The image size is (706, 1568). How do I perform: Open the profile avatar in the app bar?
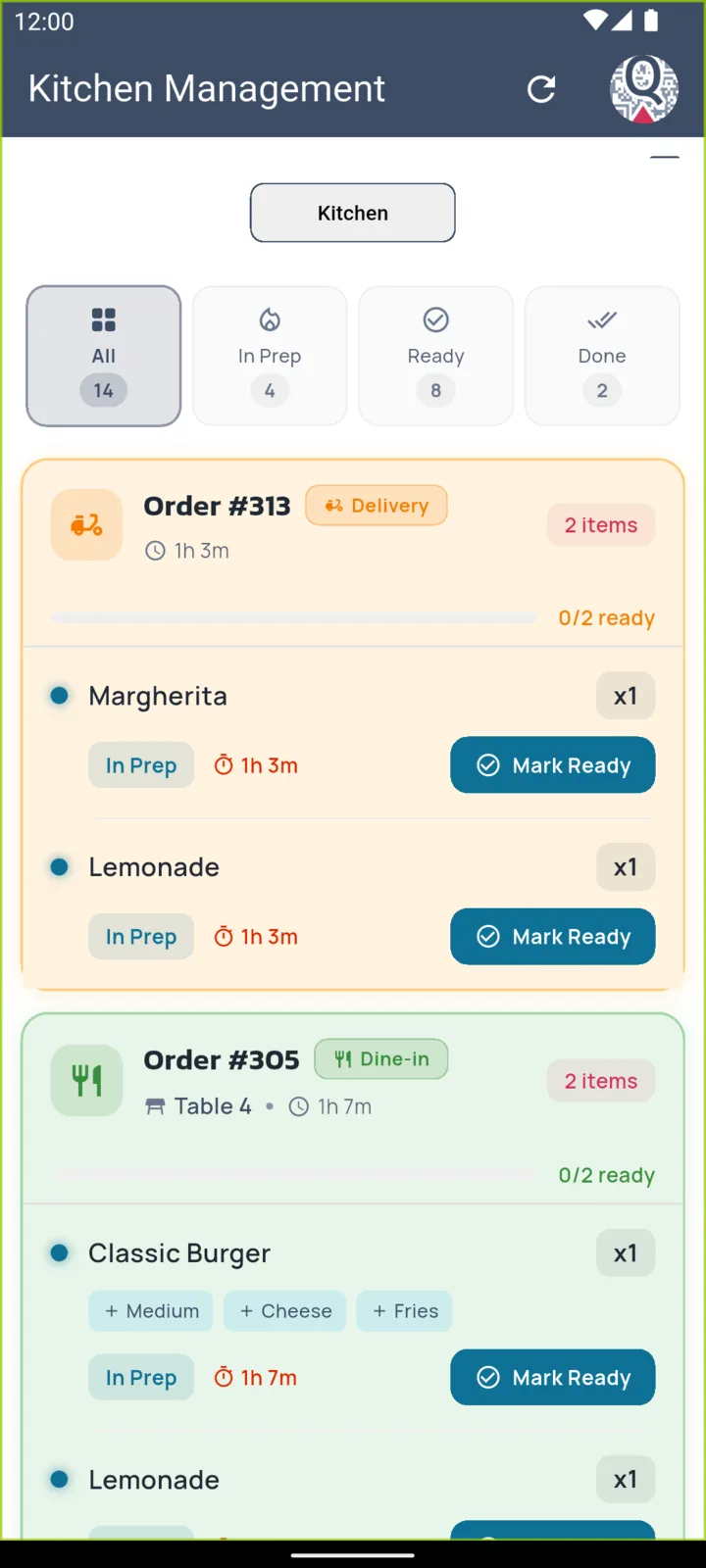click(644, 89)
